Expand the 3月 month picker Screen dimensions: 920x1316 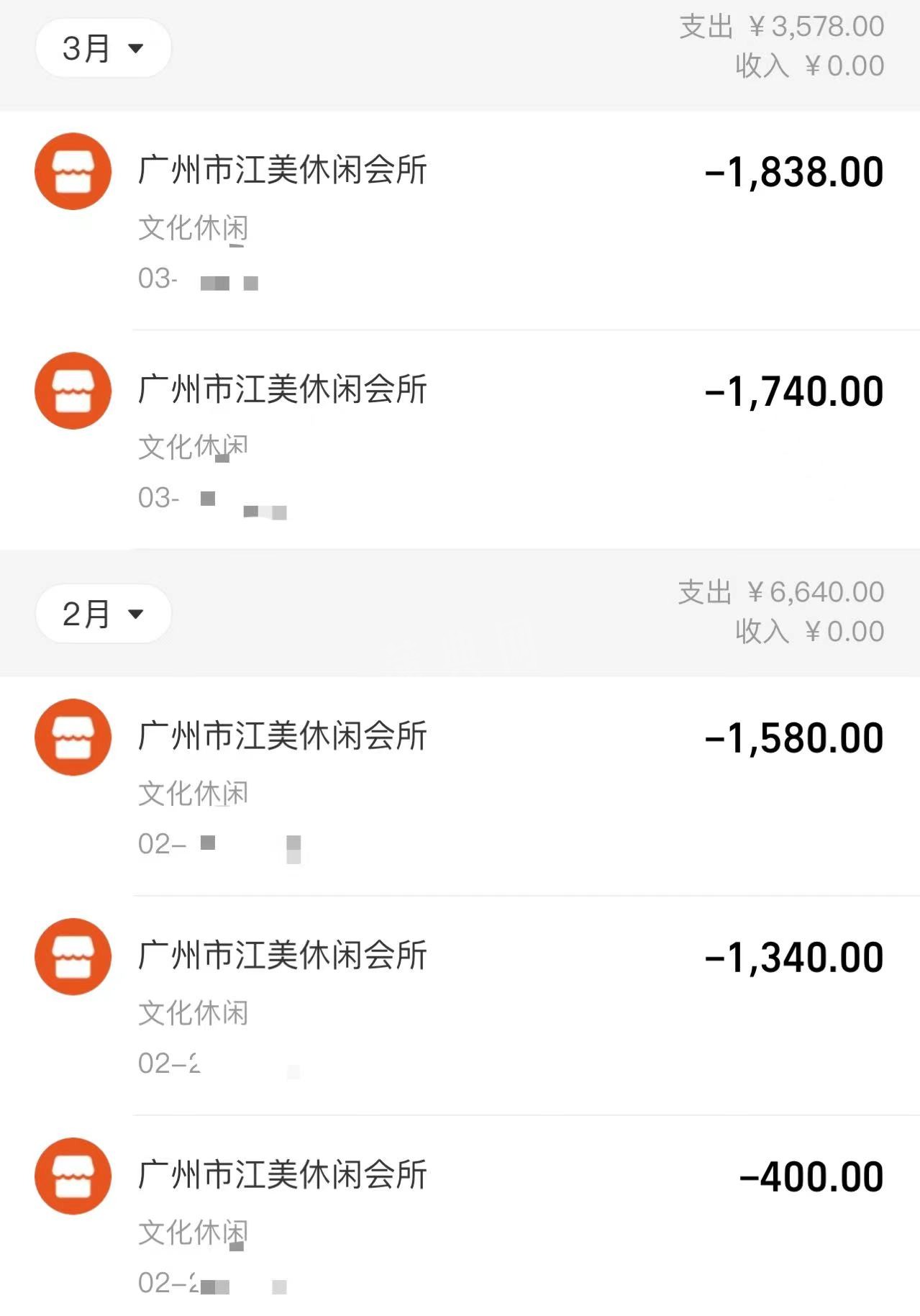click(103, 49)
